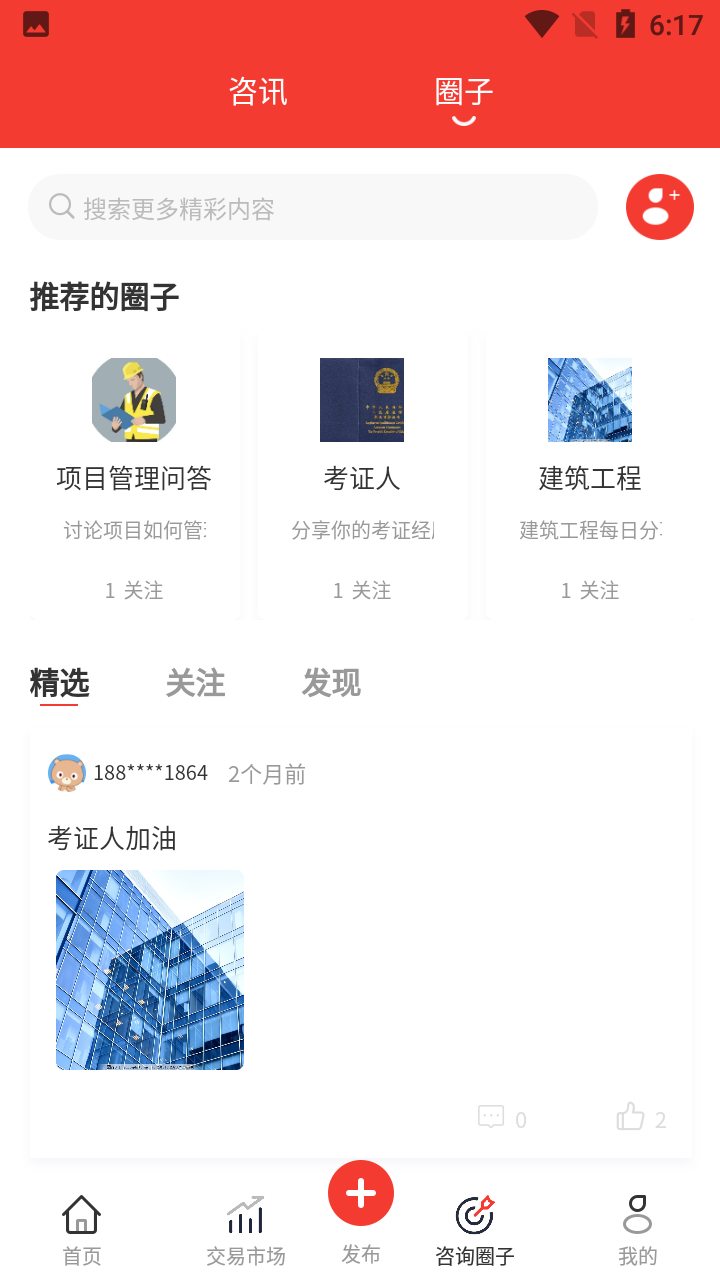Viewport: 720px width, 1280px height.
Task: Select the 关注 tab
Action: [x=196, y=683]
